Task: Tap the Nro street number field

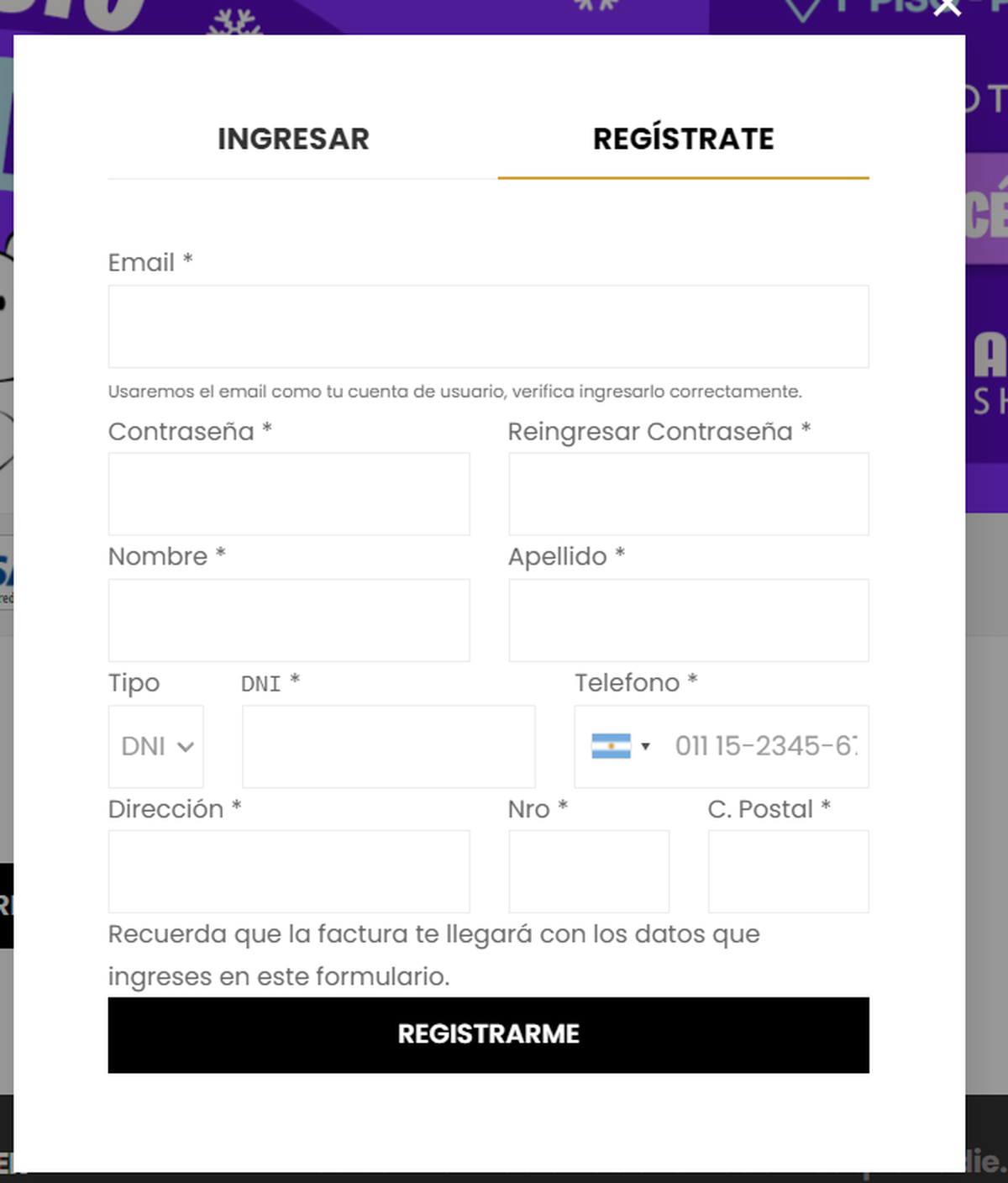Action: tap(588, 871)
